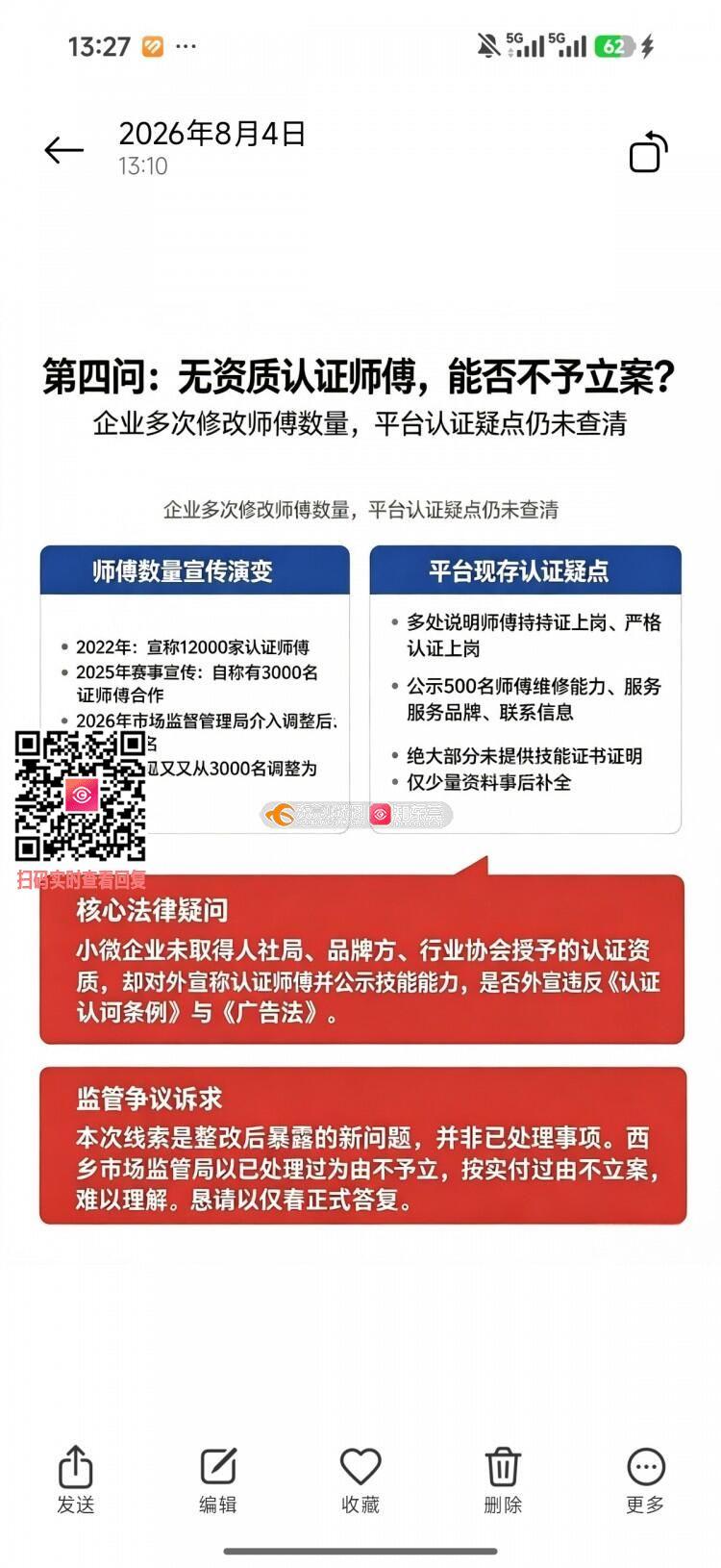The image size is (721, 1568).
Task: Add the image to favorites with 收藏
Action: point(360,1479)
